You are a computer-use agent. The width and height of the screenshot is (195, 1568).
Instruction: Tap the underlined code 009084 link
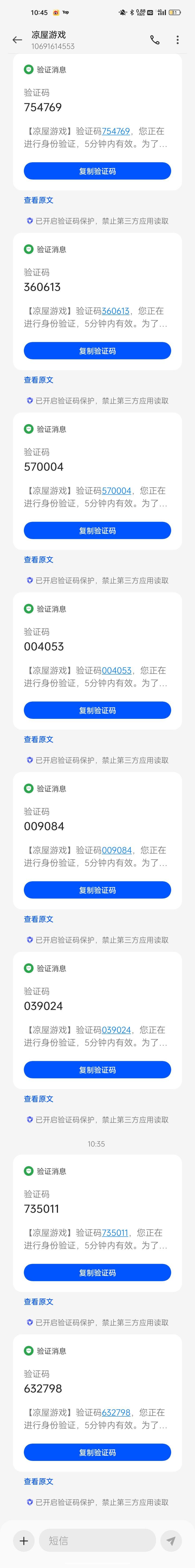[117, 850]
